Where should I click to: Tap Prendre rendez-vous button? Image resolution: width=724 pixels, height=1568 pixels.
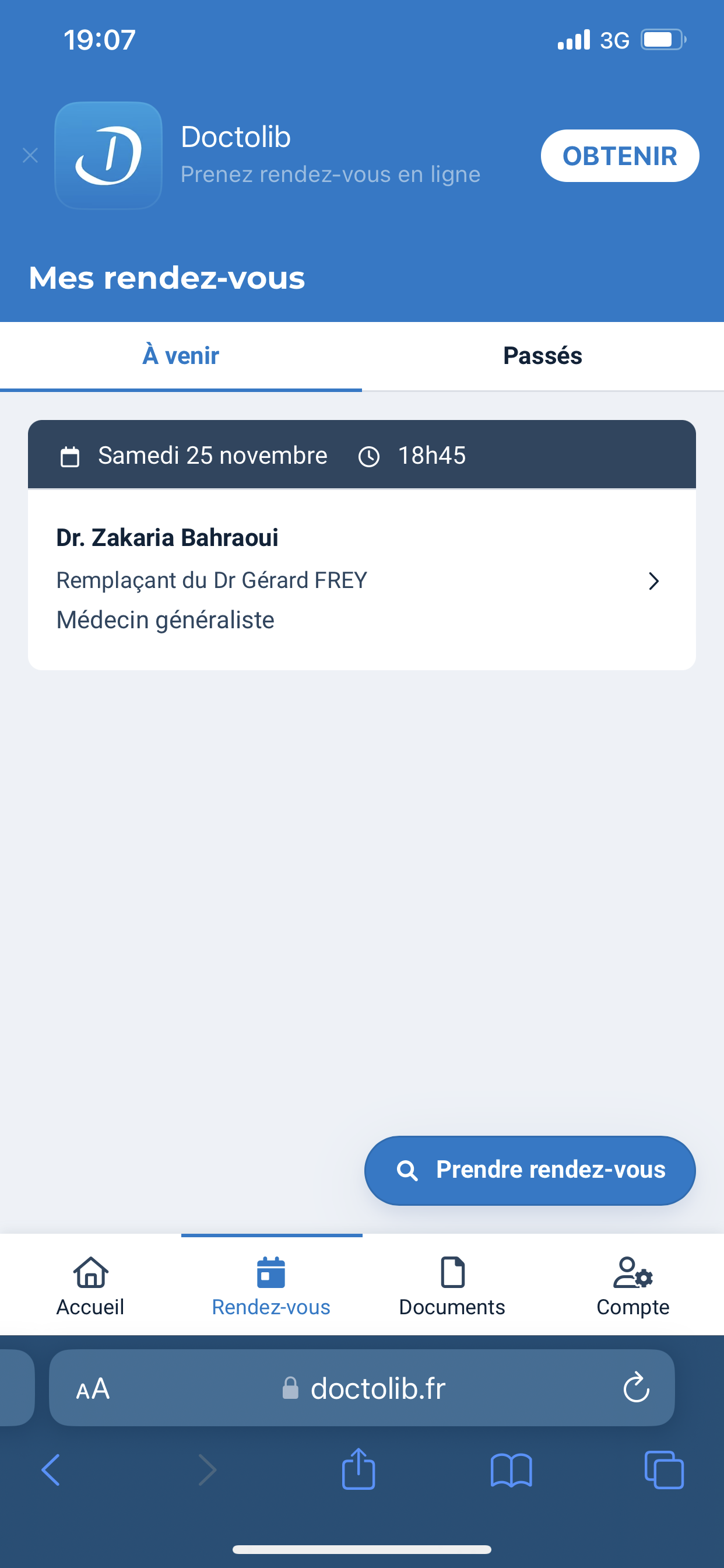pyautogui.click(x=529, y=1170)
